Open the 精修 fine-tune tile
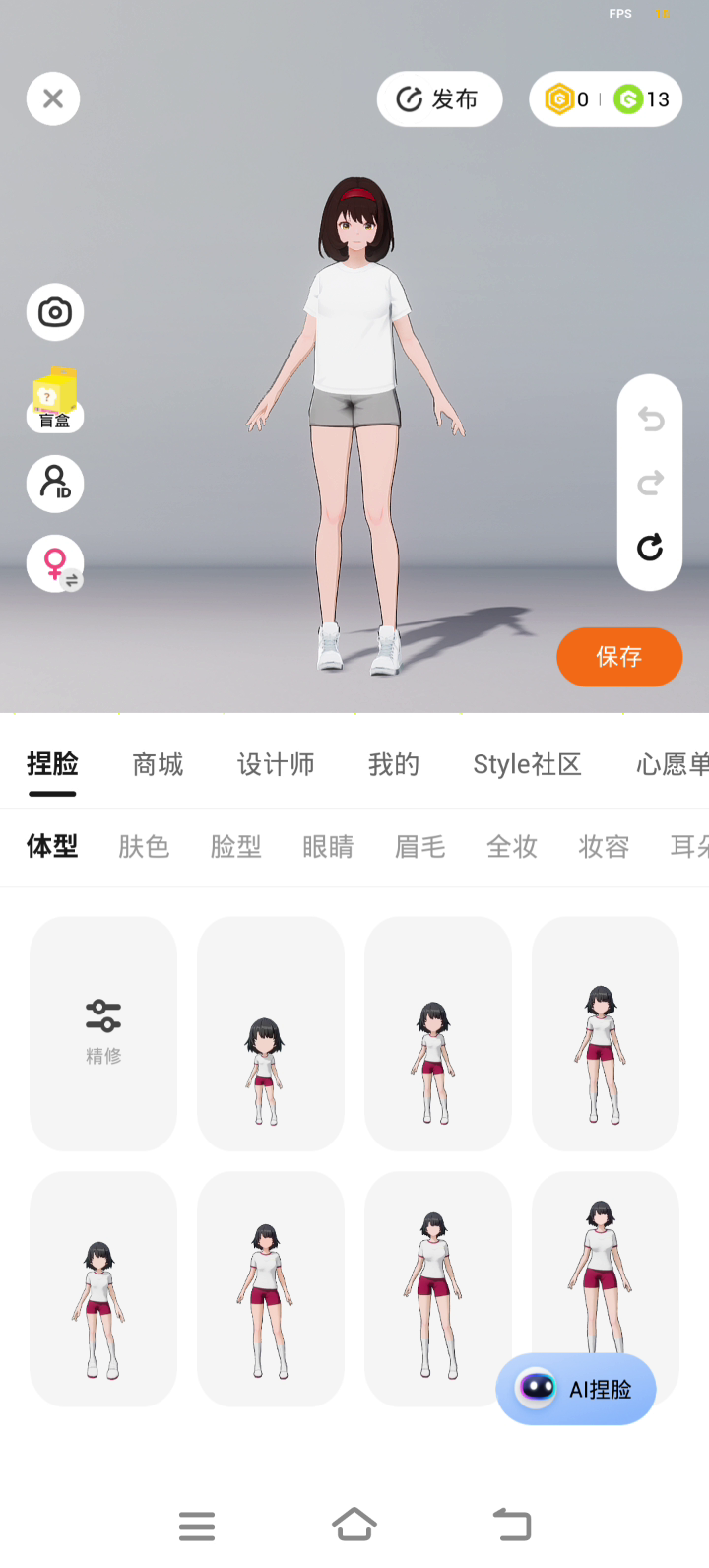 [103, 1032]
